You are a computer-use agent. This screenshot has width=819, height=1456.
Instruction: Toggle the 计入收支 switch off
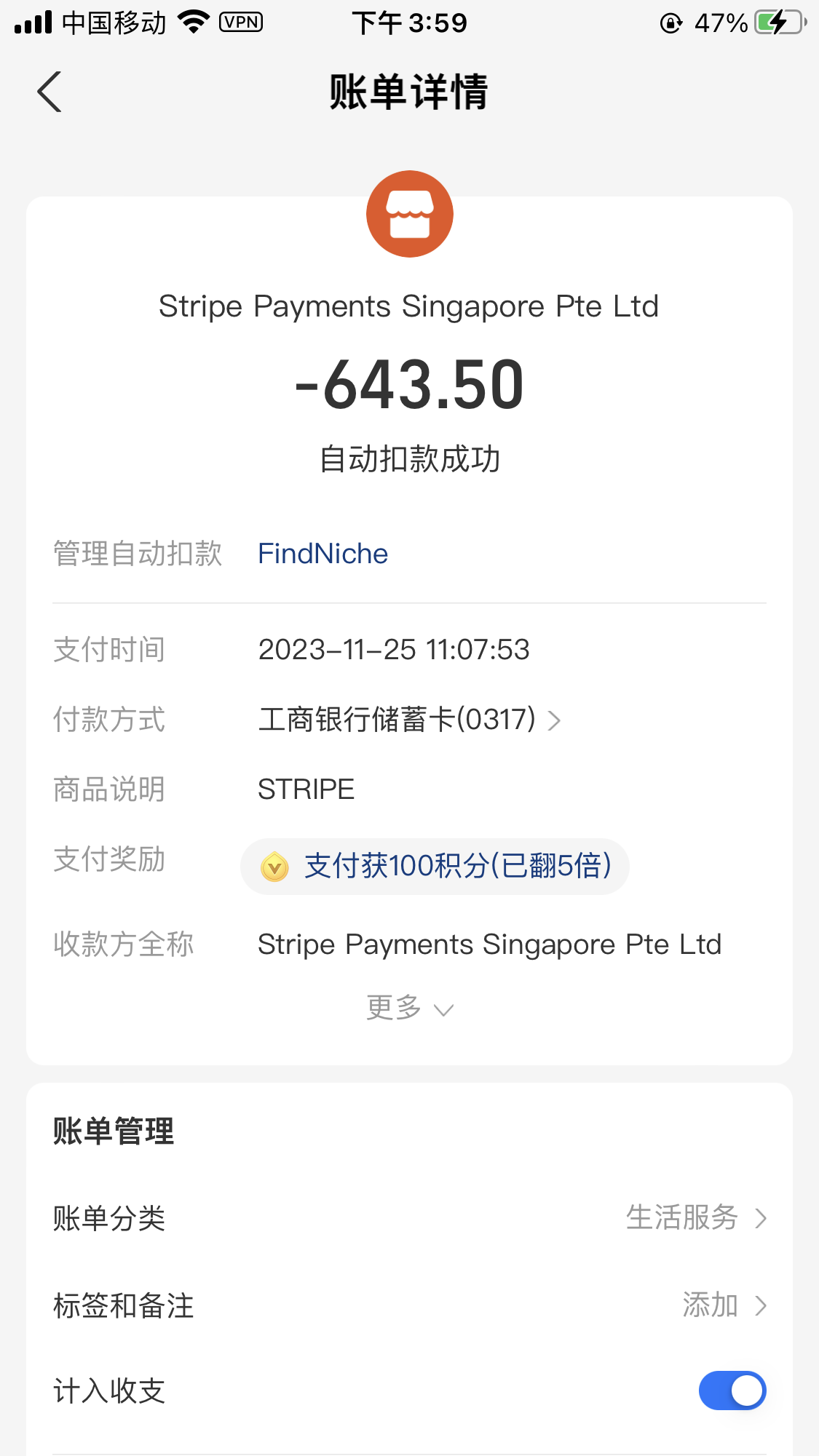pyautogui.click(x=732, y=1391)
